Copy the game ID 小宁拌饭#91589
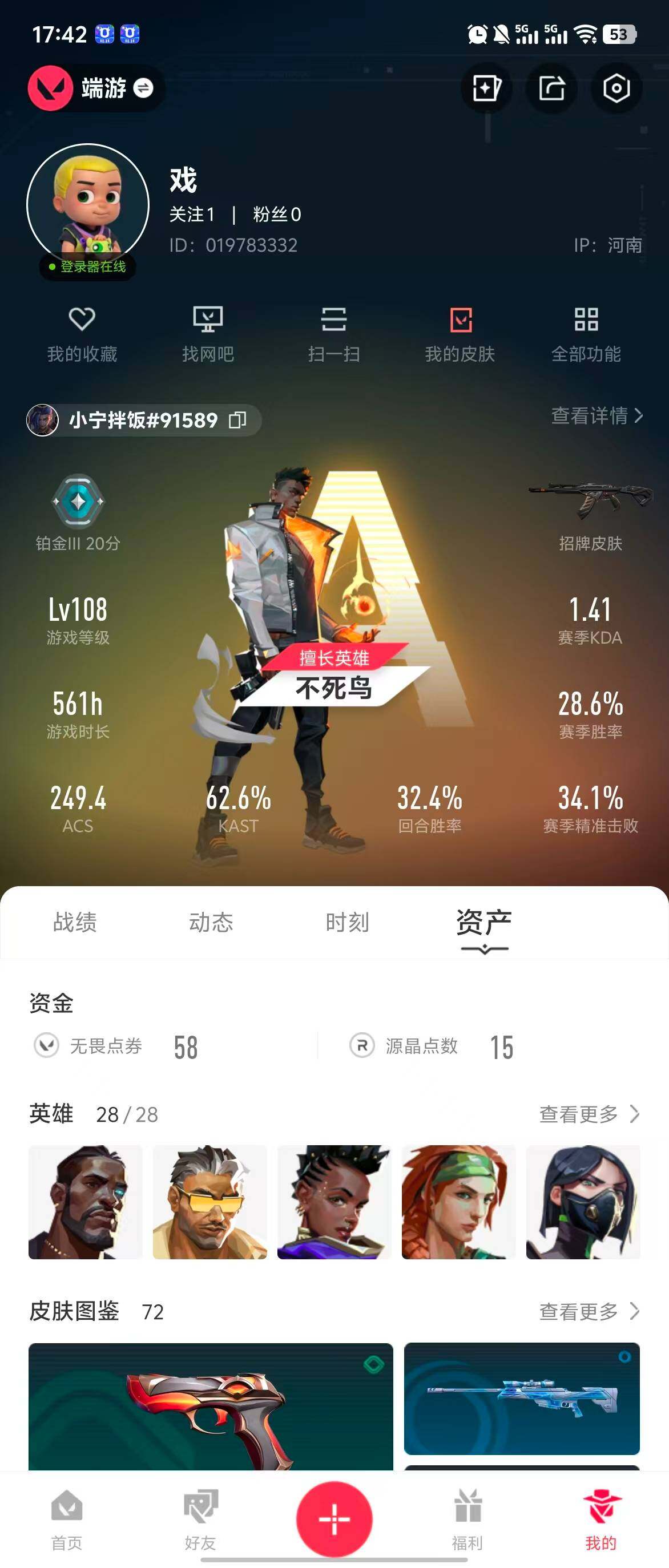669x1568 pixels. pyautogui.click(x=237, y=420)
